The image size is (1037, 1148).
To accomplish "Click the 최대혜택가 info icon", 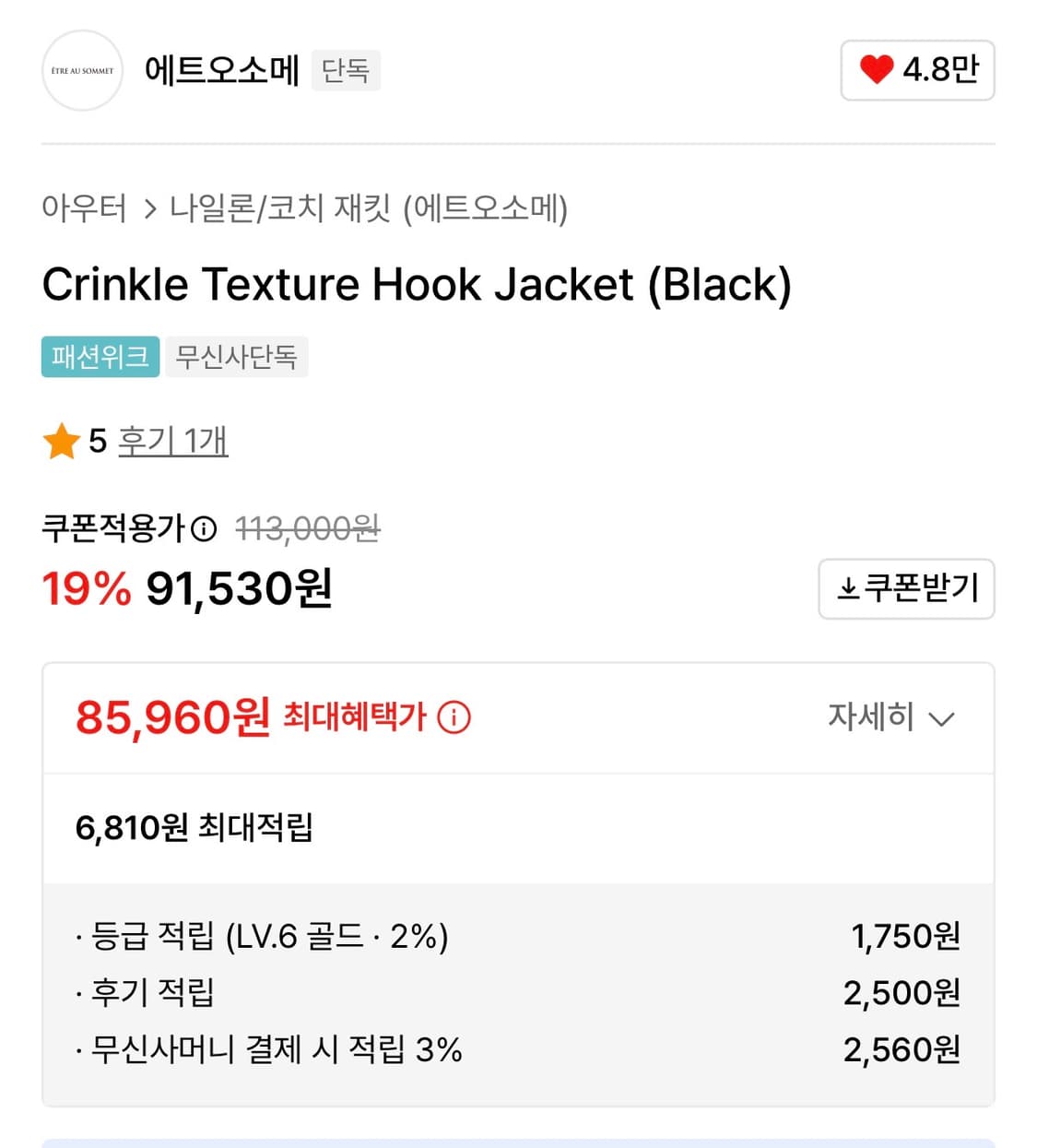I will (x=454, y=717).
